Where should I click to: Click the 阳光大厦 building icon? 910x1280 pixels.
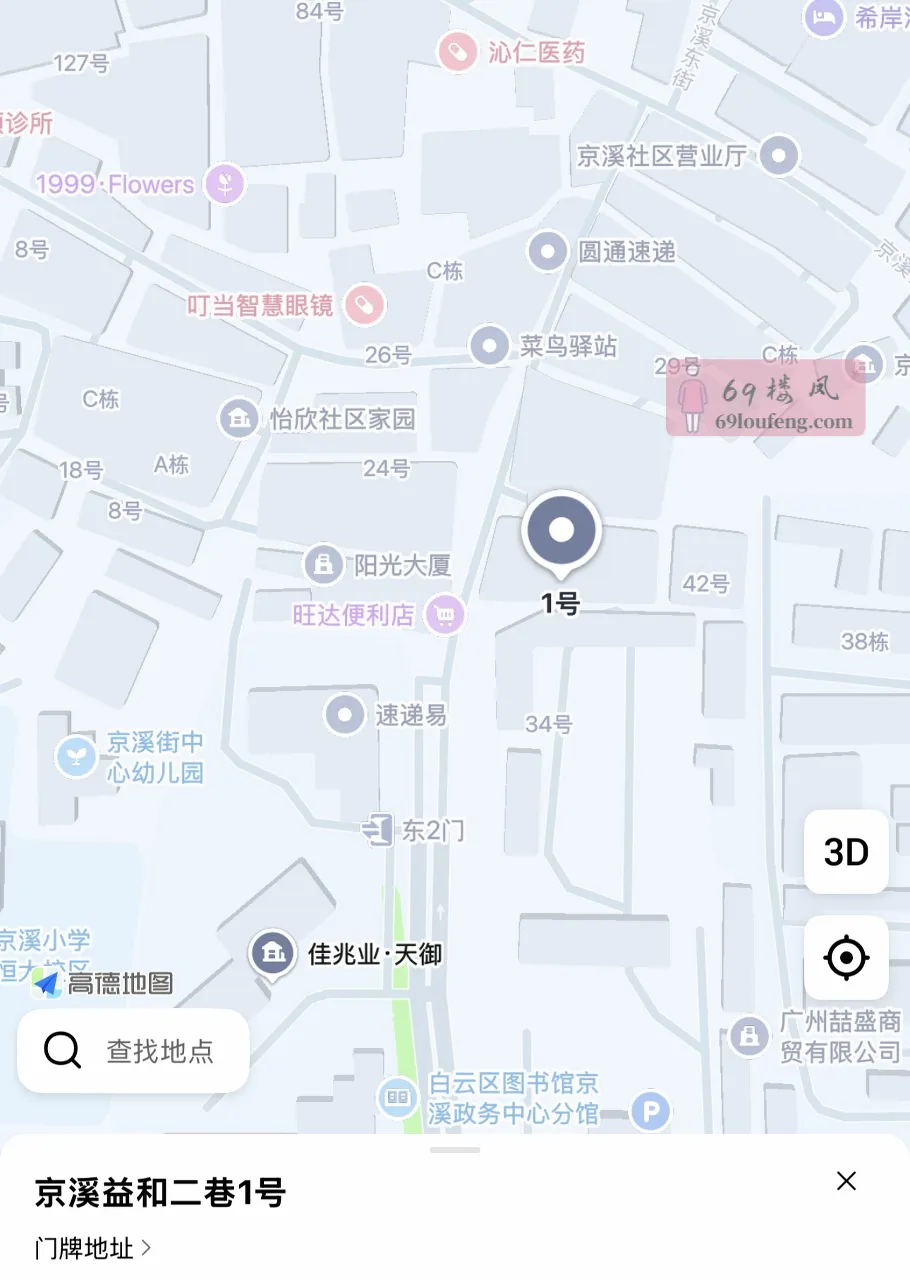point(322,565)
